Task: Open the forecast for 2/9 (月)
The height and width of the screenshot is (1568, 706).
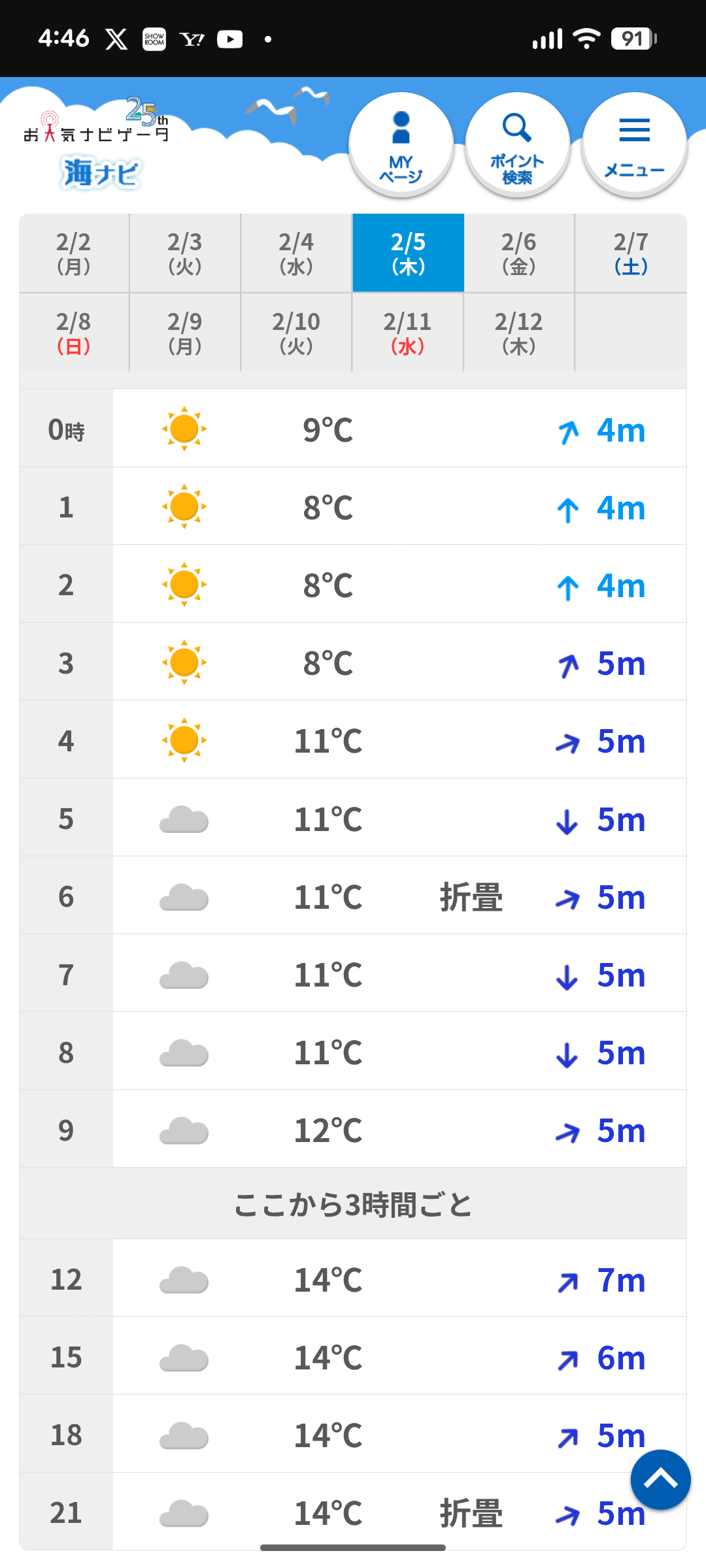Action: pos(185,333)
